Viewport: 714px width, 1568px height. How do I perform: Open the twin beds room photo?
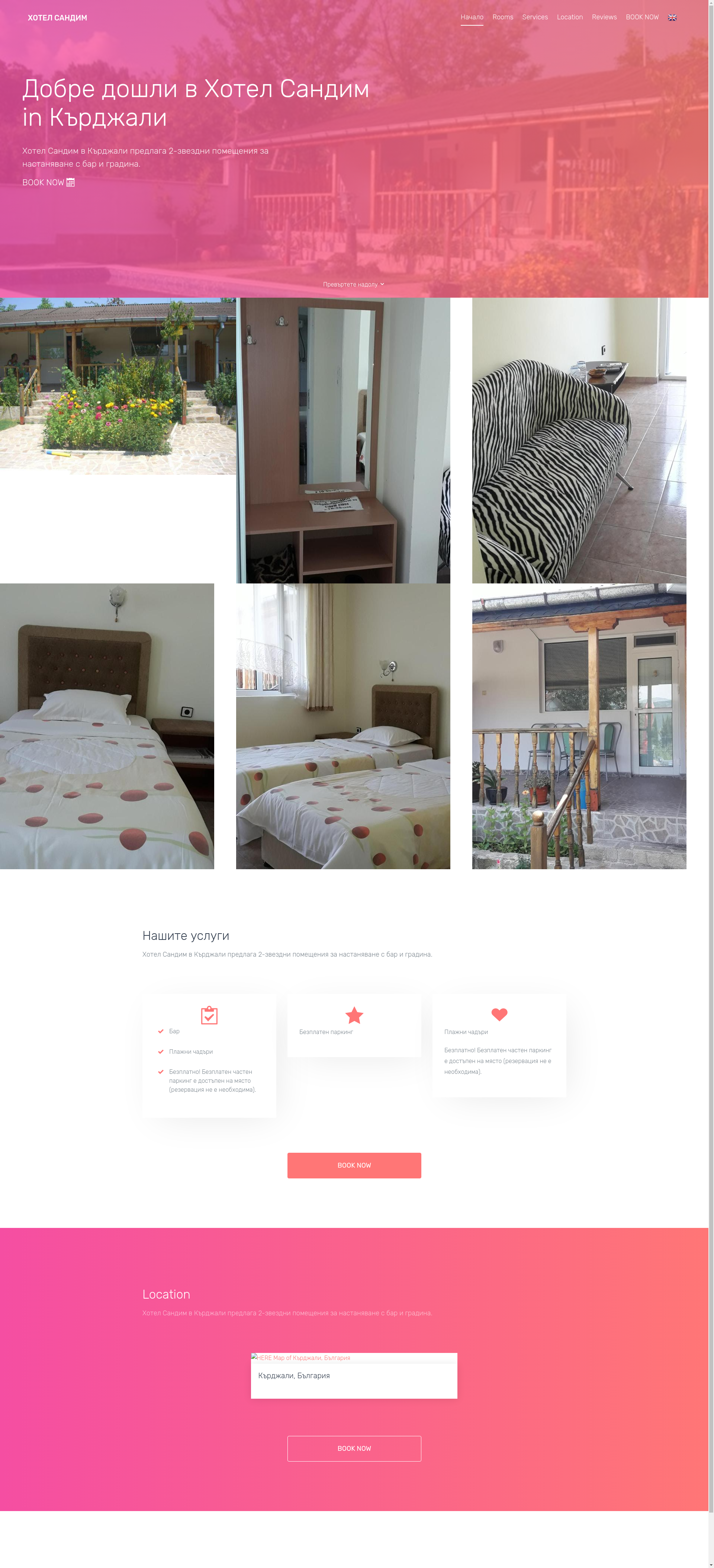coord(343,726)
